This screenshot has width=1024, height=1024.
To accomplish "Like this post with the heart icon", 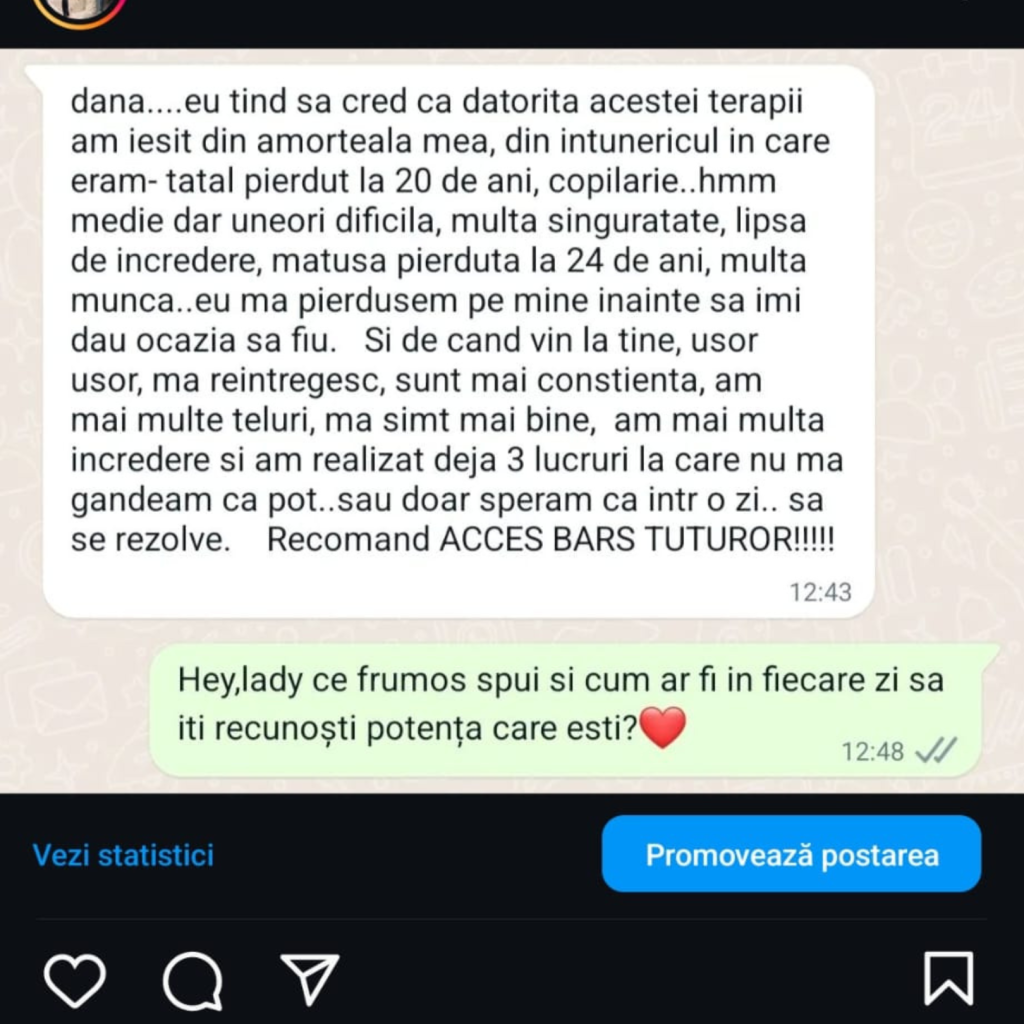I will point(75,980).
